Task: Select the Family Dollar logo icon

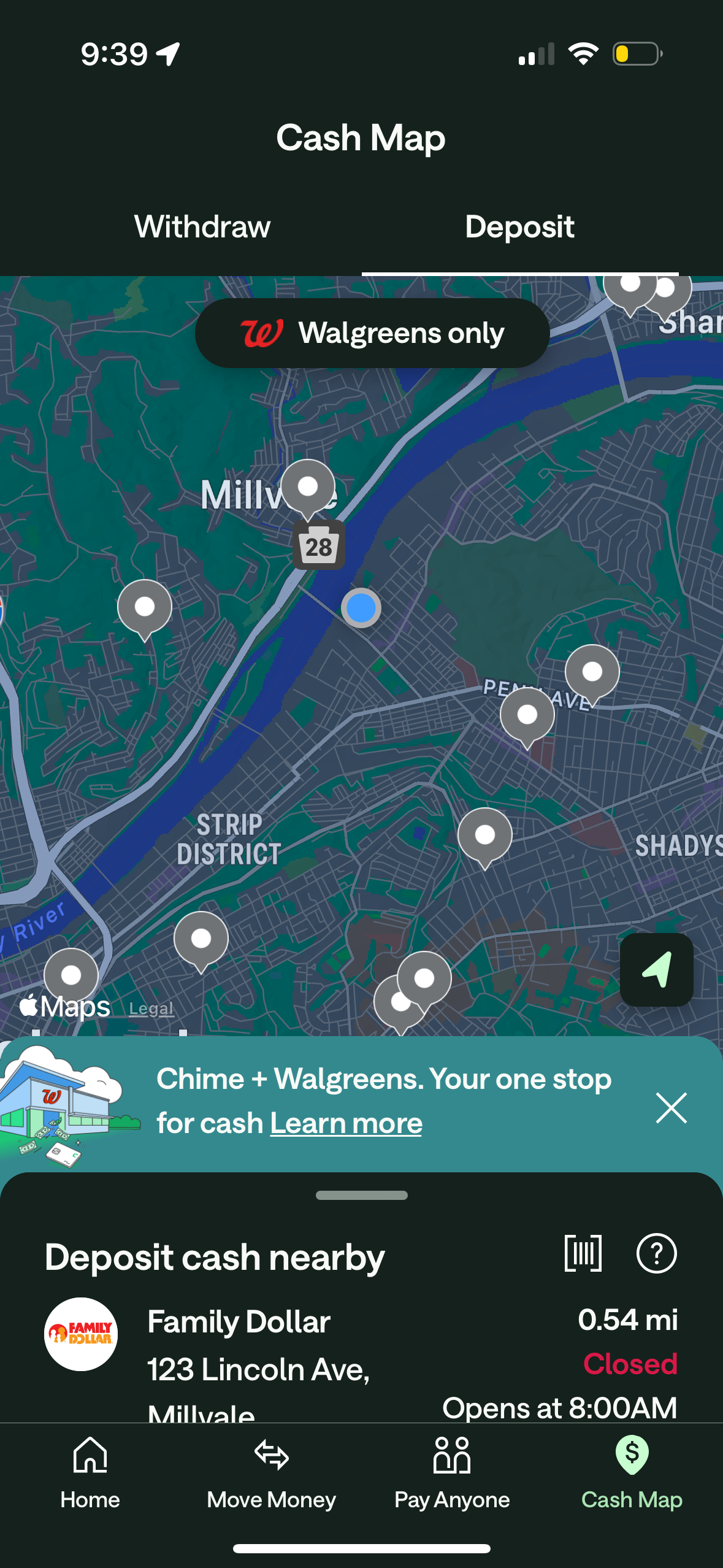Action: tap(80, 1335)
